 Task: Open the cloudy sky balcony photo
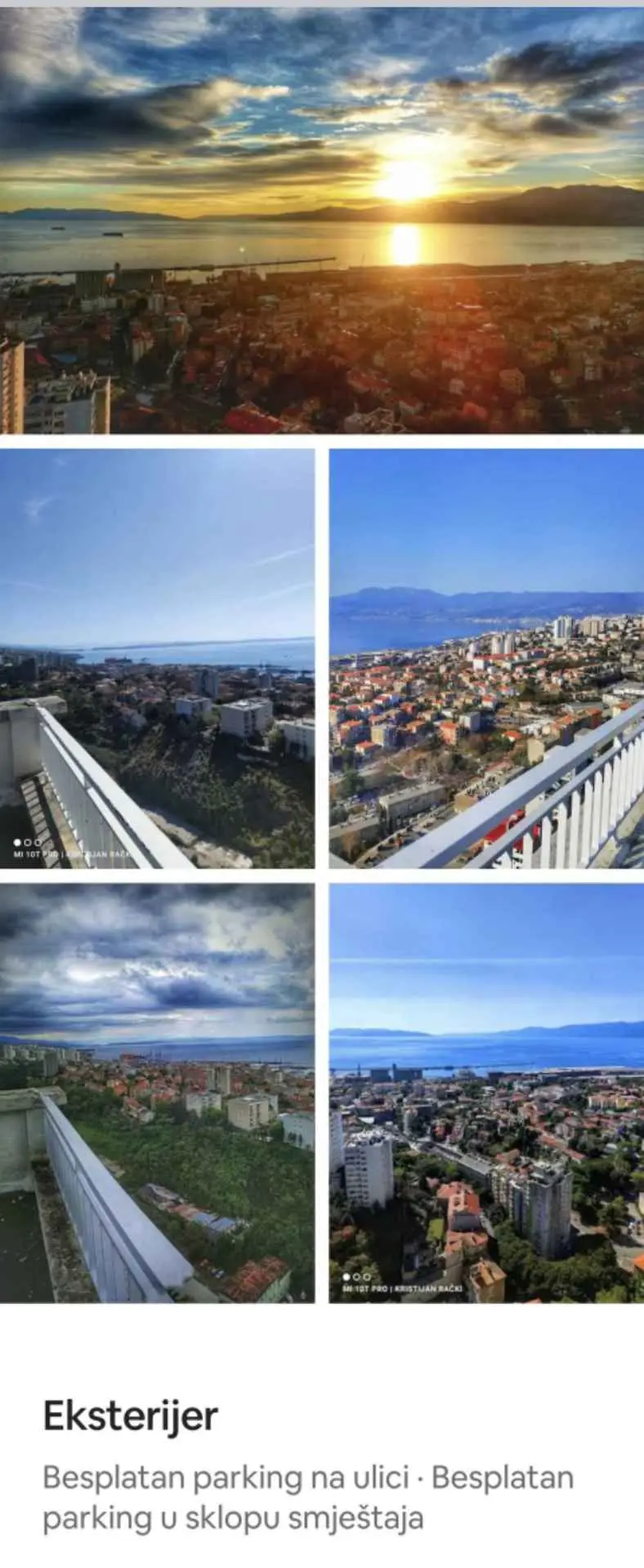[x=157, y=1093]
